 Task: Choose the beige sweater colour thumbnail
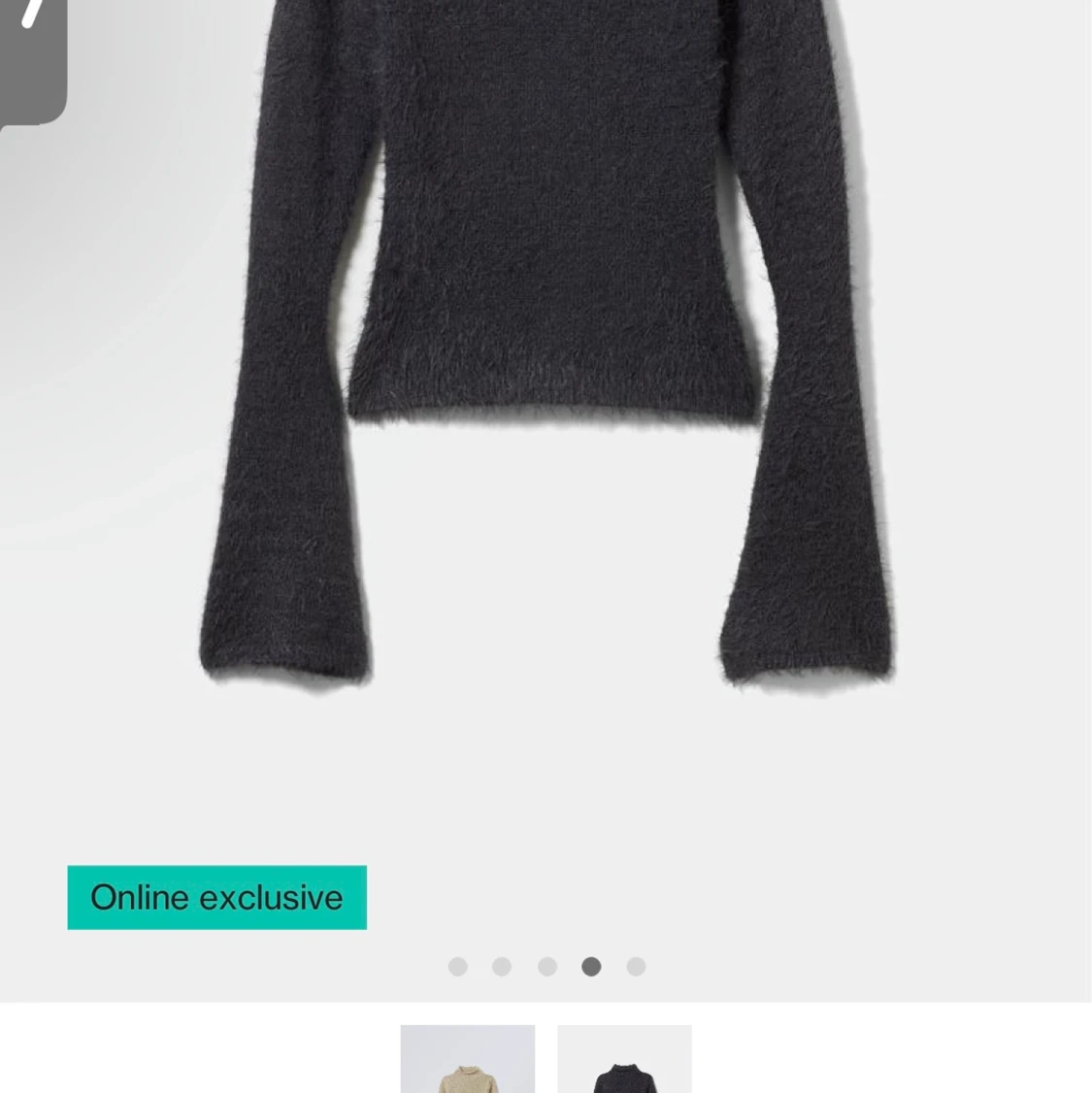[468, 1060]
